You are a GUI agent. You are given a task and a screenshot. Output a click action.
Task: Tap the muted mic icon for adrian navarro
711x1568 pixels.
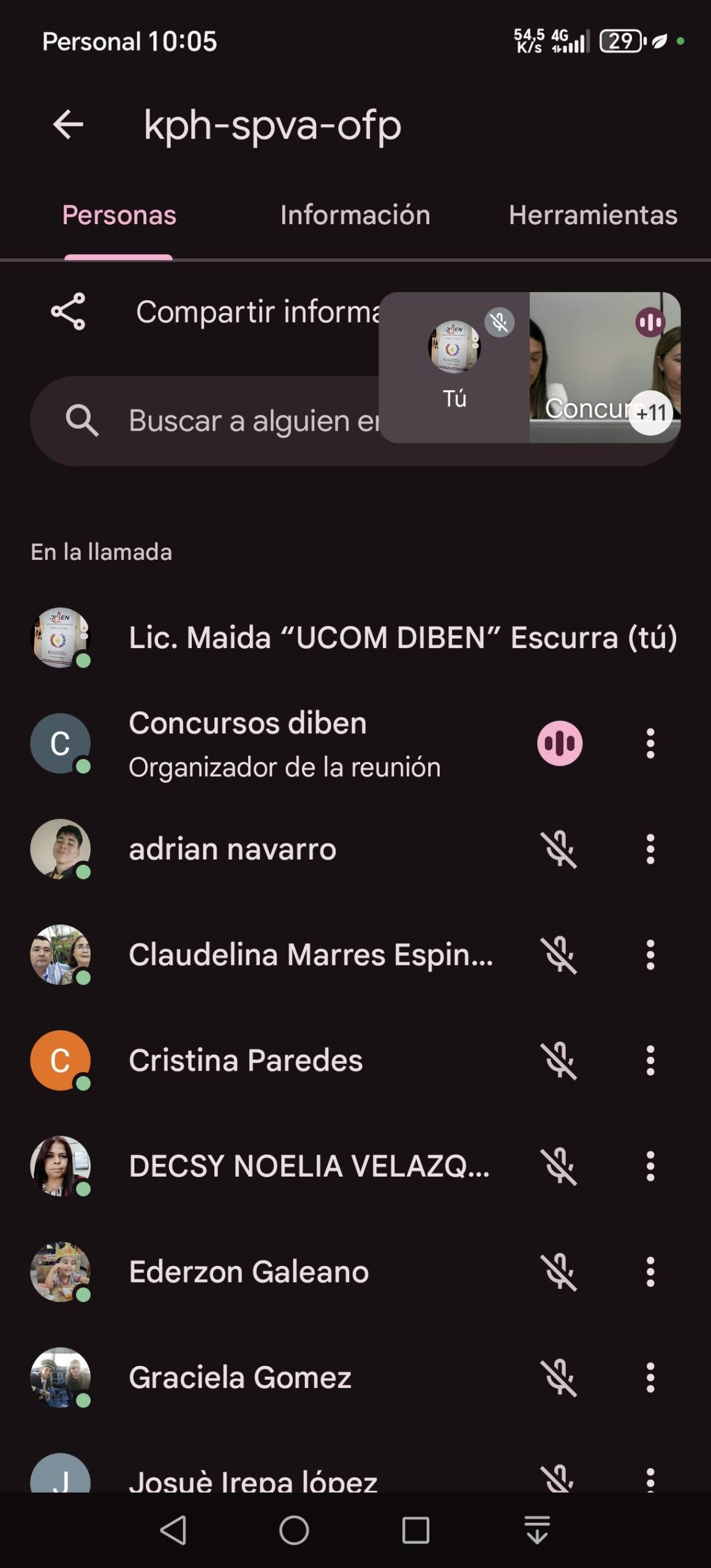point(560,850)
